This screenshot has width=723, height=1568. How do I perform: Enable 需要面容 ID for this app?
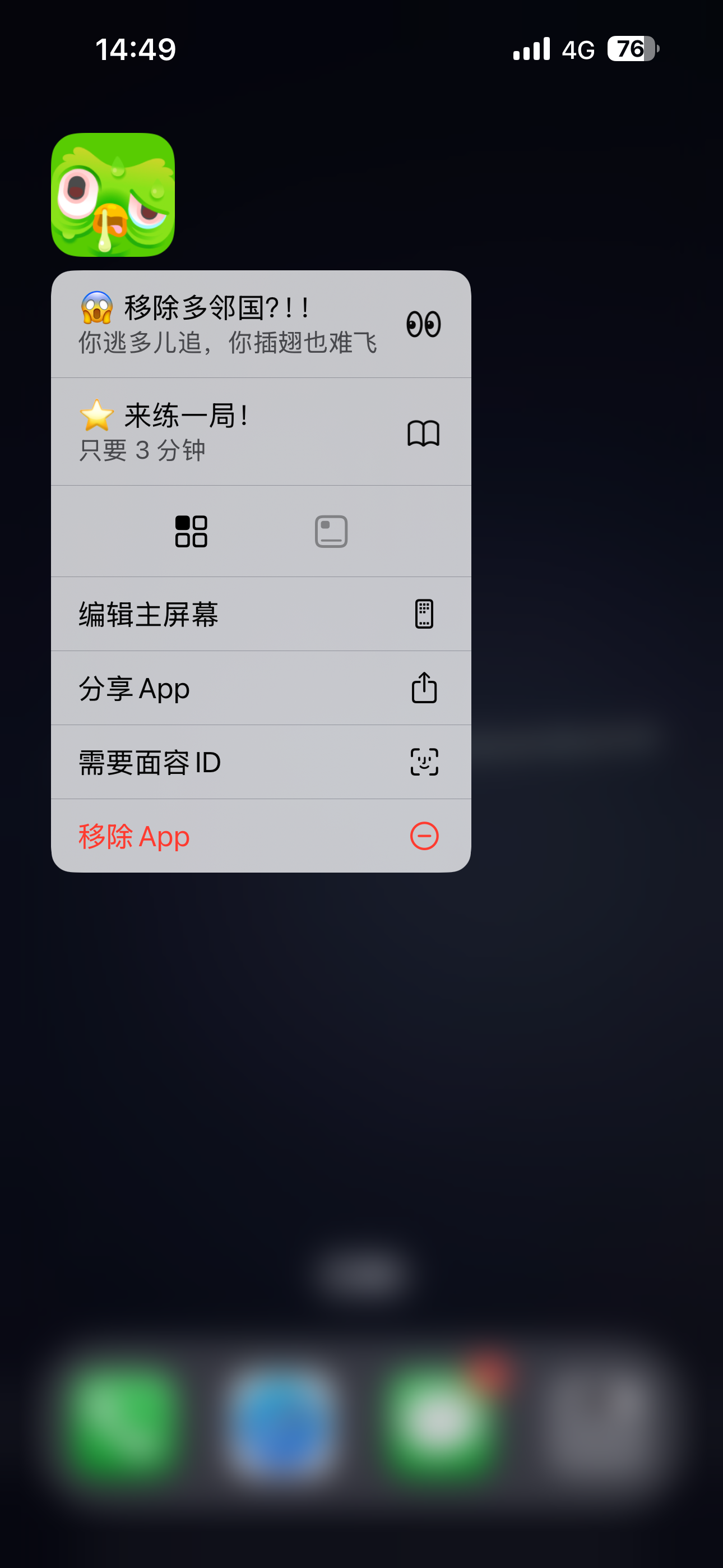click(x=261, y=762)
